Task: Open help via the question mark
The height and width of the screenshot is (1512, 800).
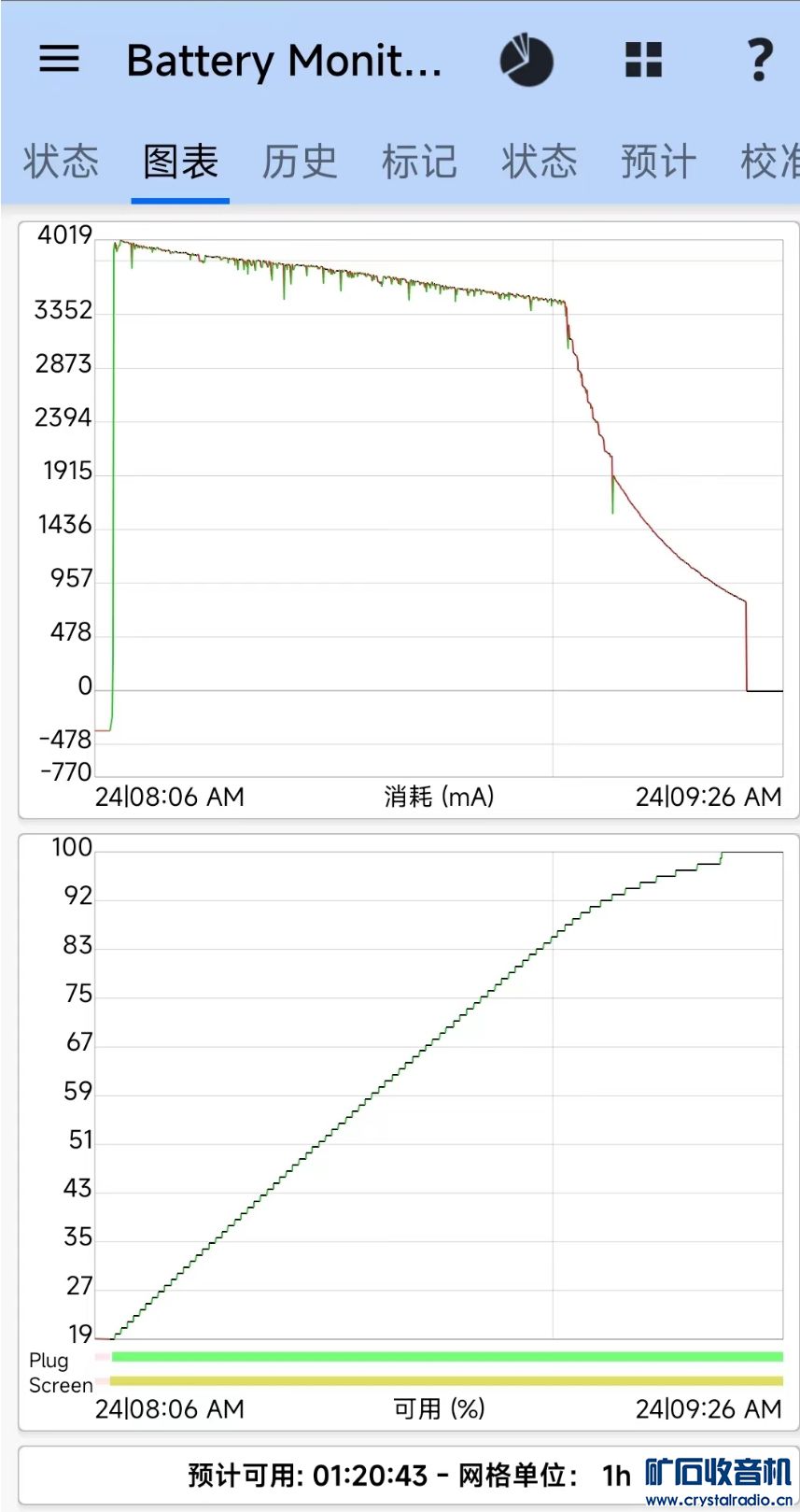Action: click(761, 61)
